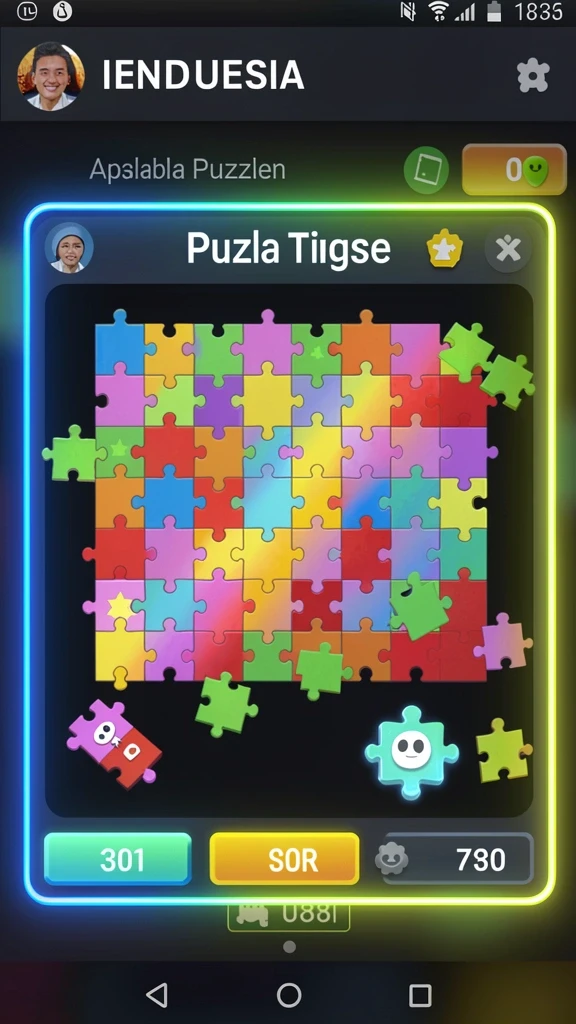Open recent apps

pyautogui.click(x=420, y=995)
